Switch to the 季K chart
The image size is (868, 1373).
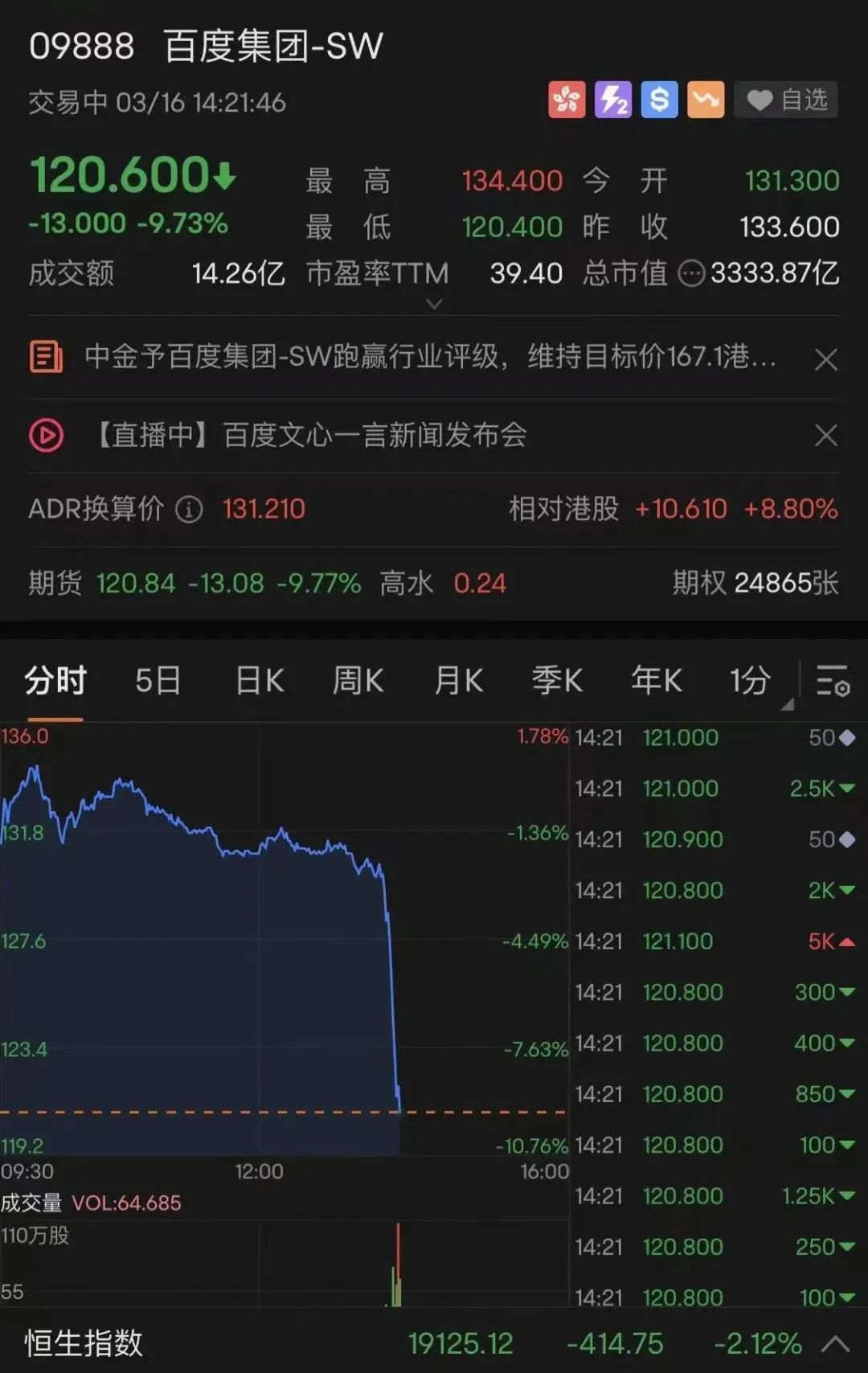(557, 681)
